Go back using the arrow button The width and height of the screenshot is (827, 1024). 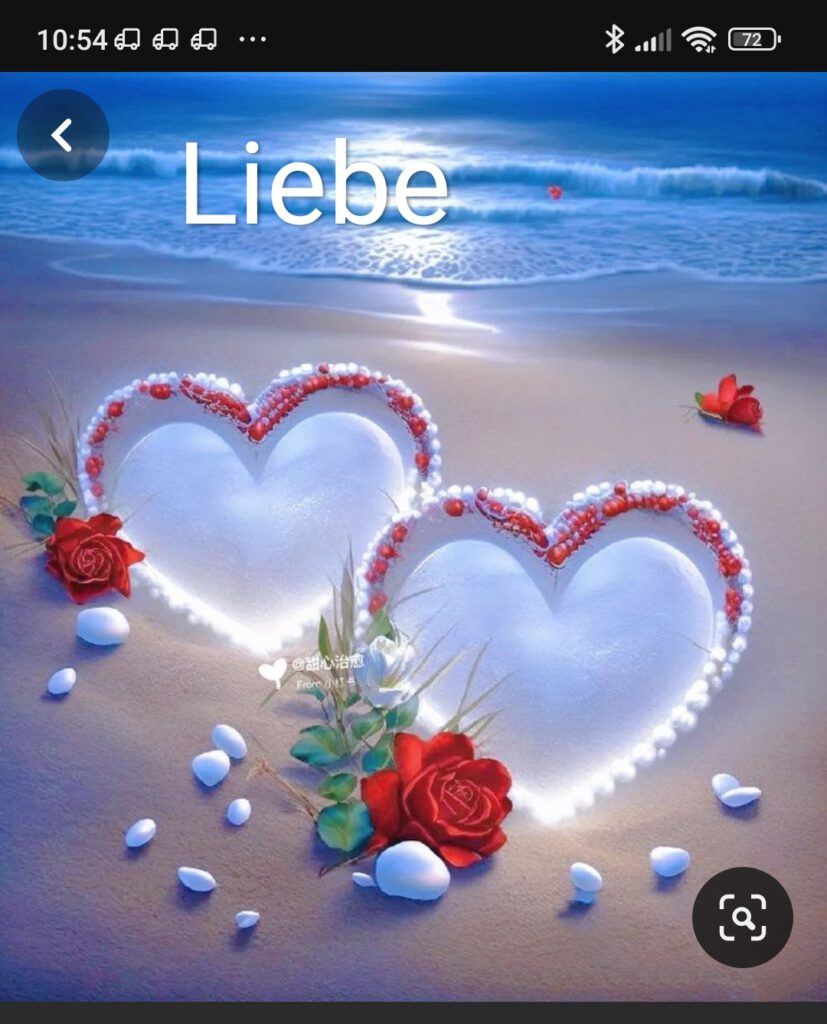pyautogui.click(x=63, y=135)
